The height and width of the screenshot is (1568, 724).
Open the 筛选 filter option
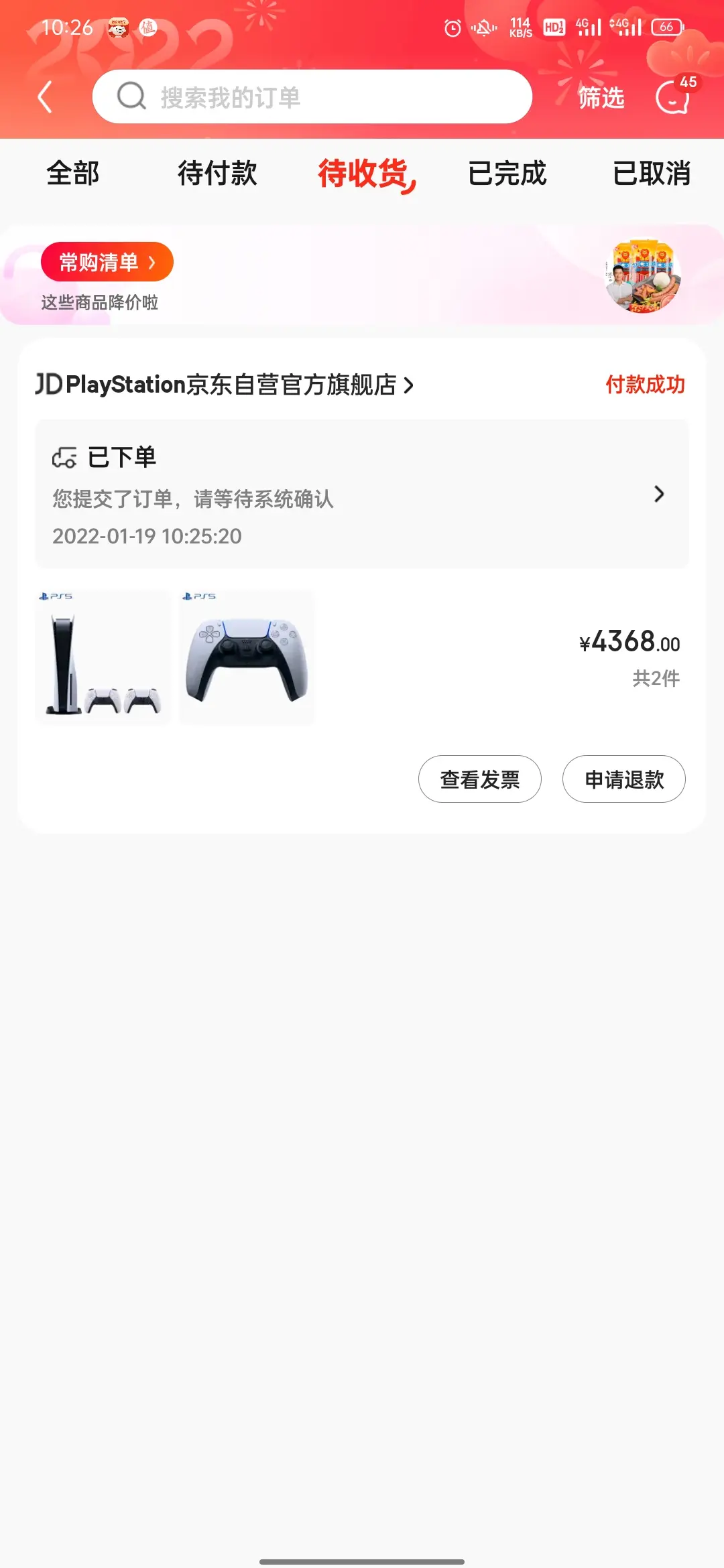(600, 98)
